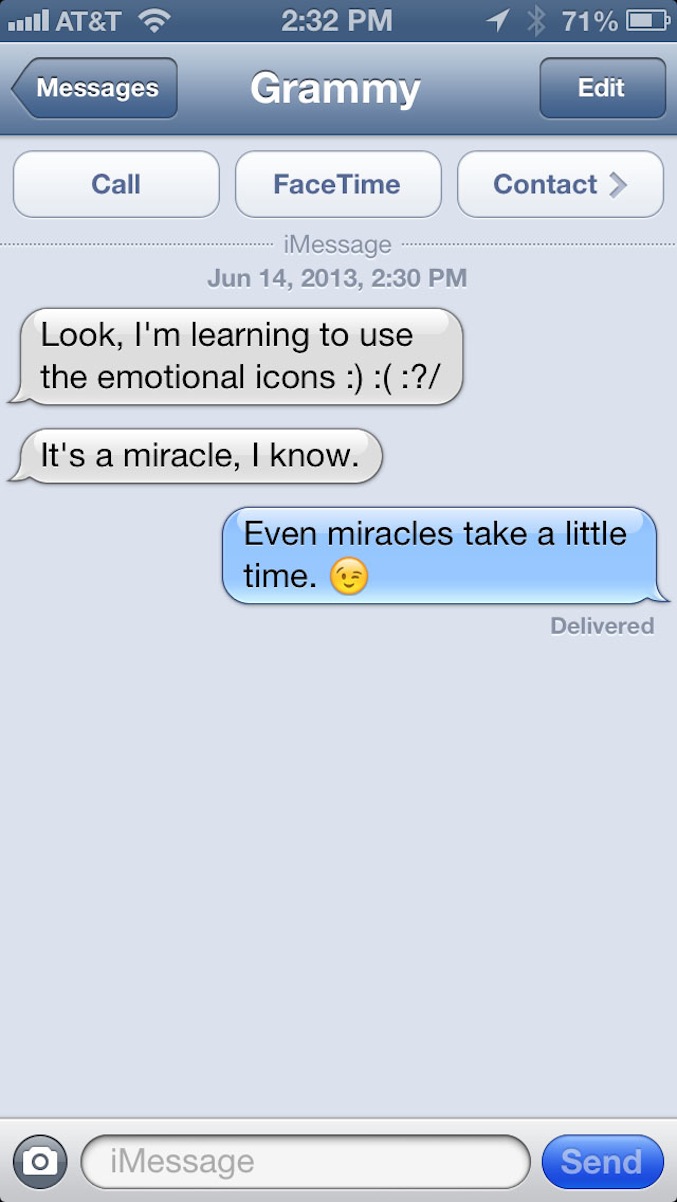Open the camera attachment icon
Screen dimensions: 677x1202
(x=40, y=1161)
